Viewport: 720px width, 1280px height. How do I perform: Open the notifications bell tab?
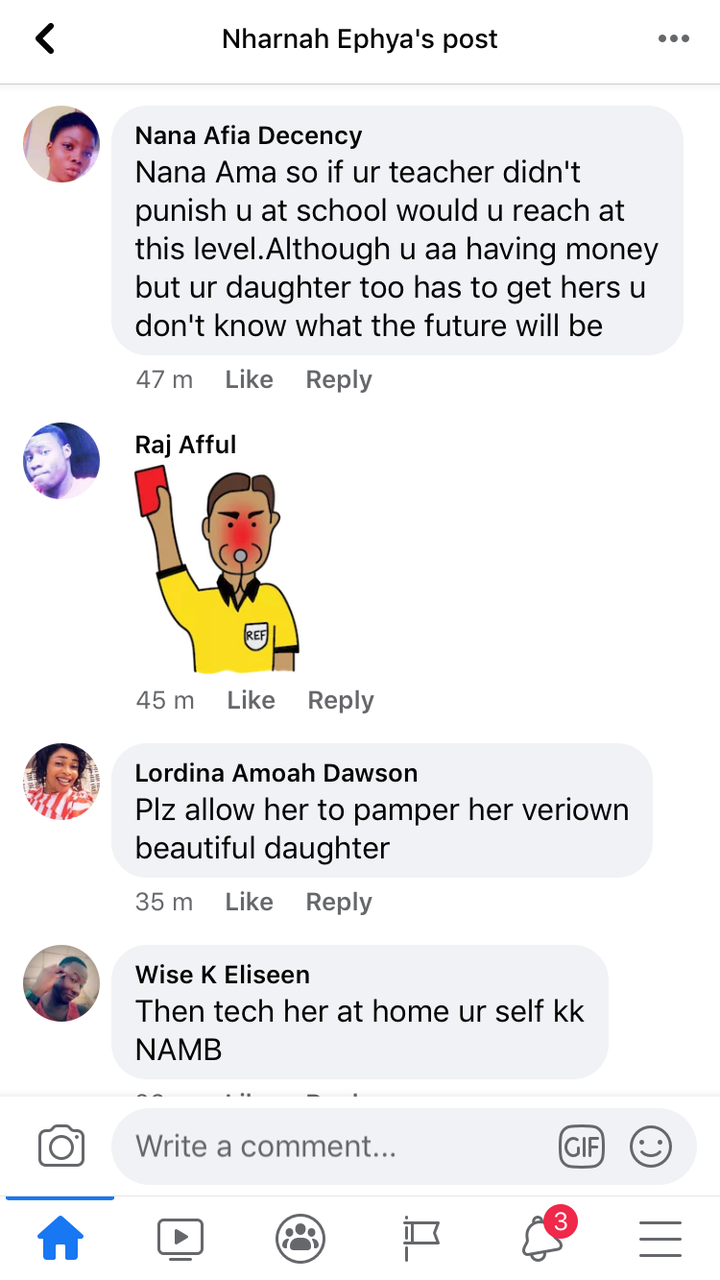542,1238
